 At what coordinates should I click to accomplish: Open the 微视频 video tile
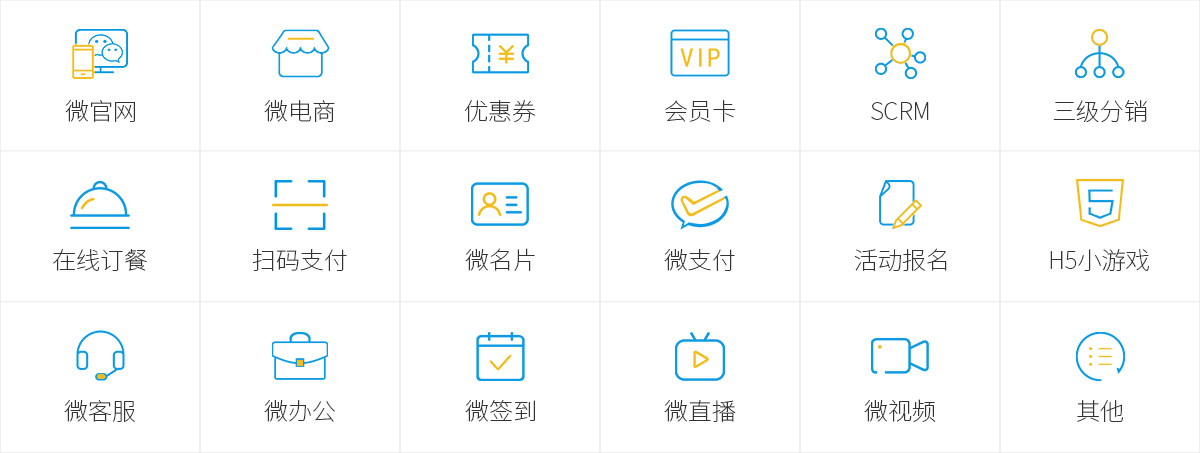point(900,377)
